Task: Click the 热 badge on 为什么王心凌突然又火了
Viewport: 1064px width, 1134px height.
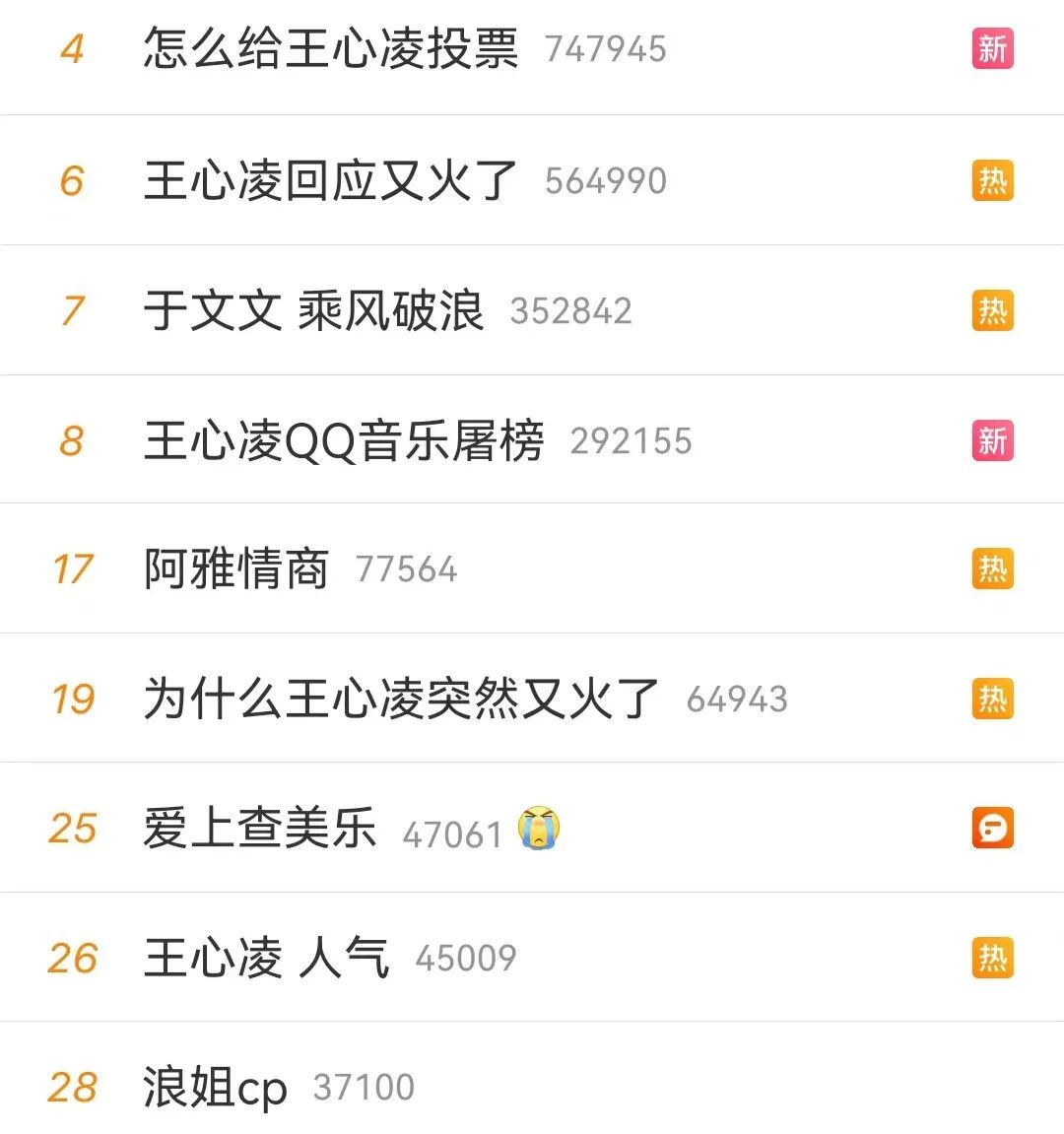Action: coord(992,699)
